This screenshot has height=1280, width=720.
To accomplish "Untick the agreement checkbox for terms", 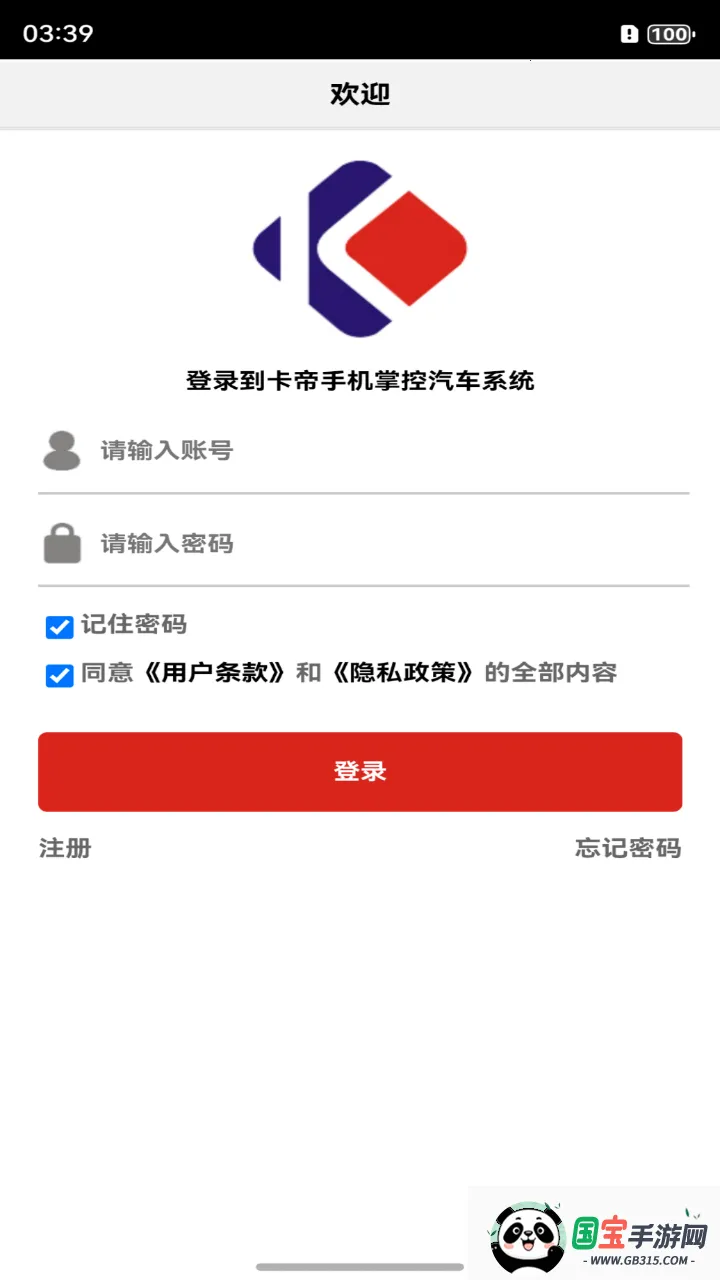I will coord(60,675).
